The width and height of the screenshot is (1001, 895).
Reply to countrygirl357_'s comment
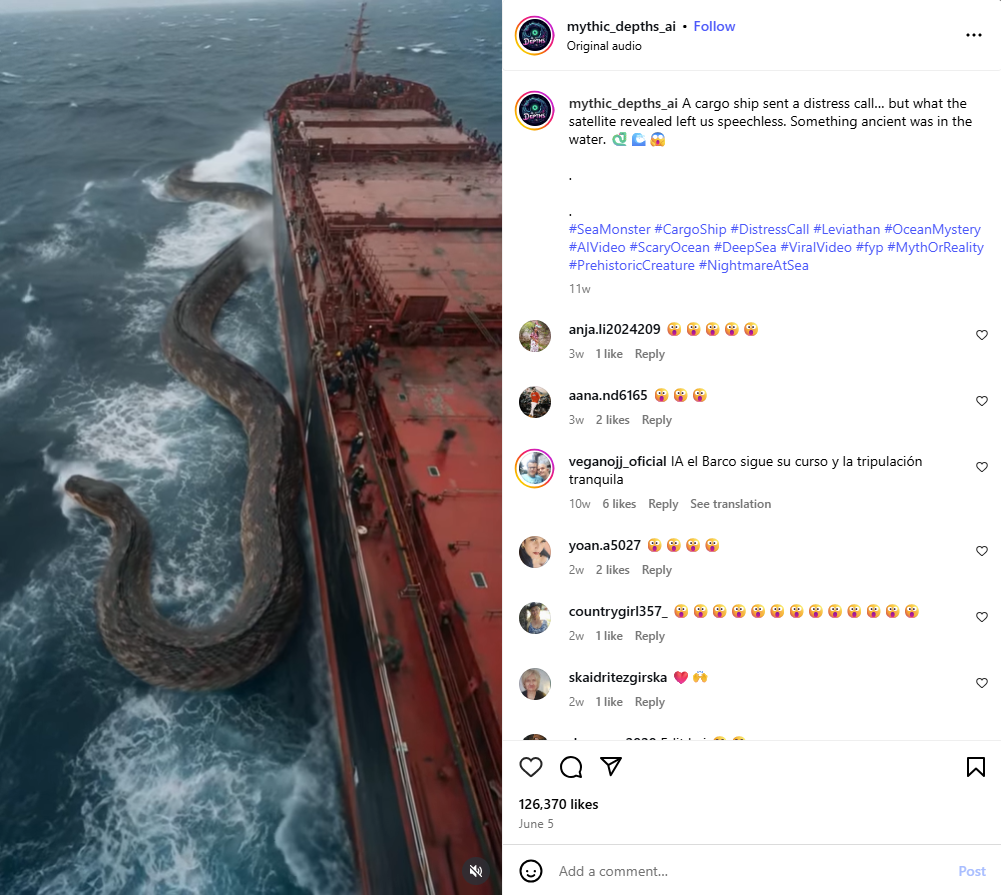pos(649,636)
